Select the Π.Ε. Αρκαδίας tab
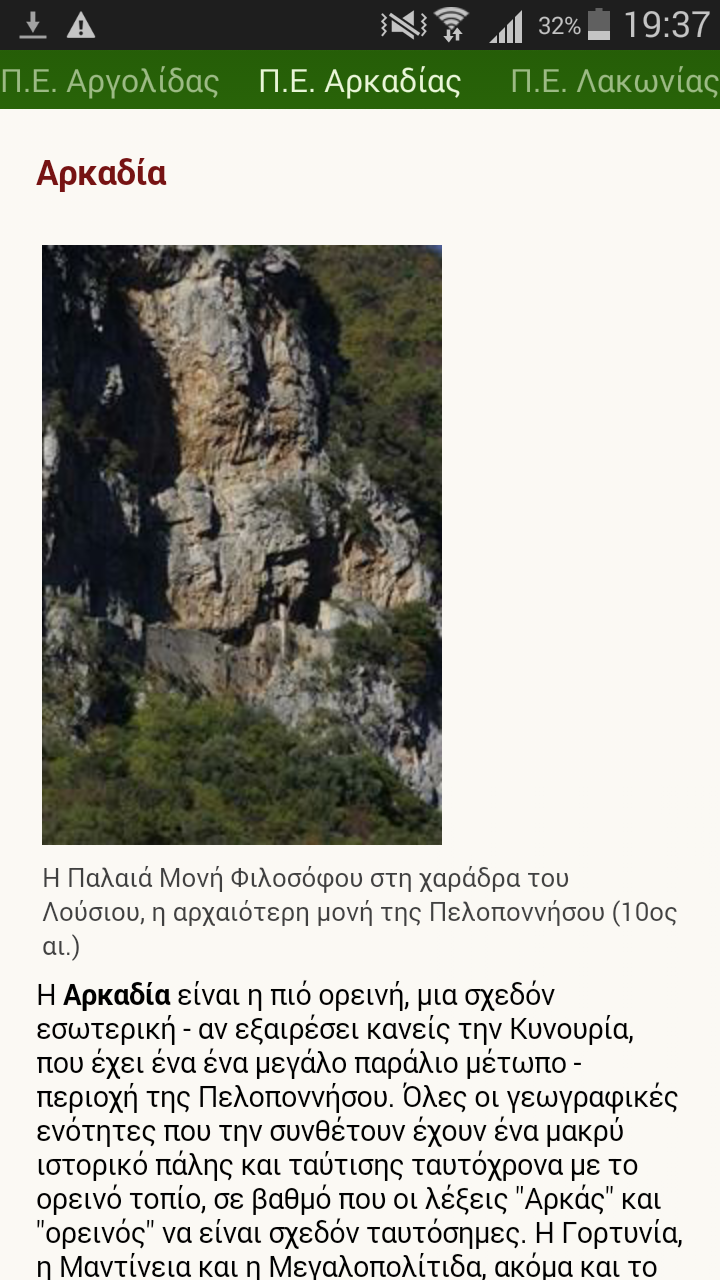 pyautogui.click(x=360, y=81)
